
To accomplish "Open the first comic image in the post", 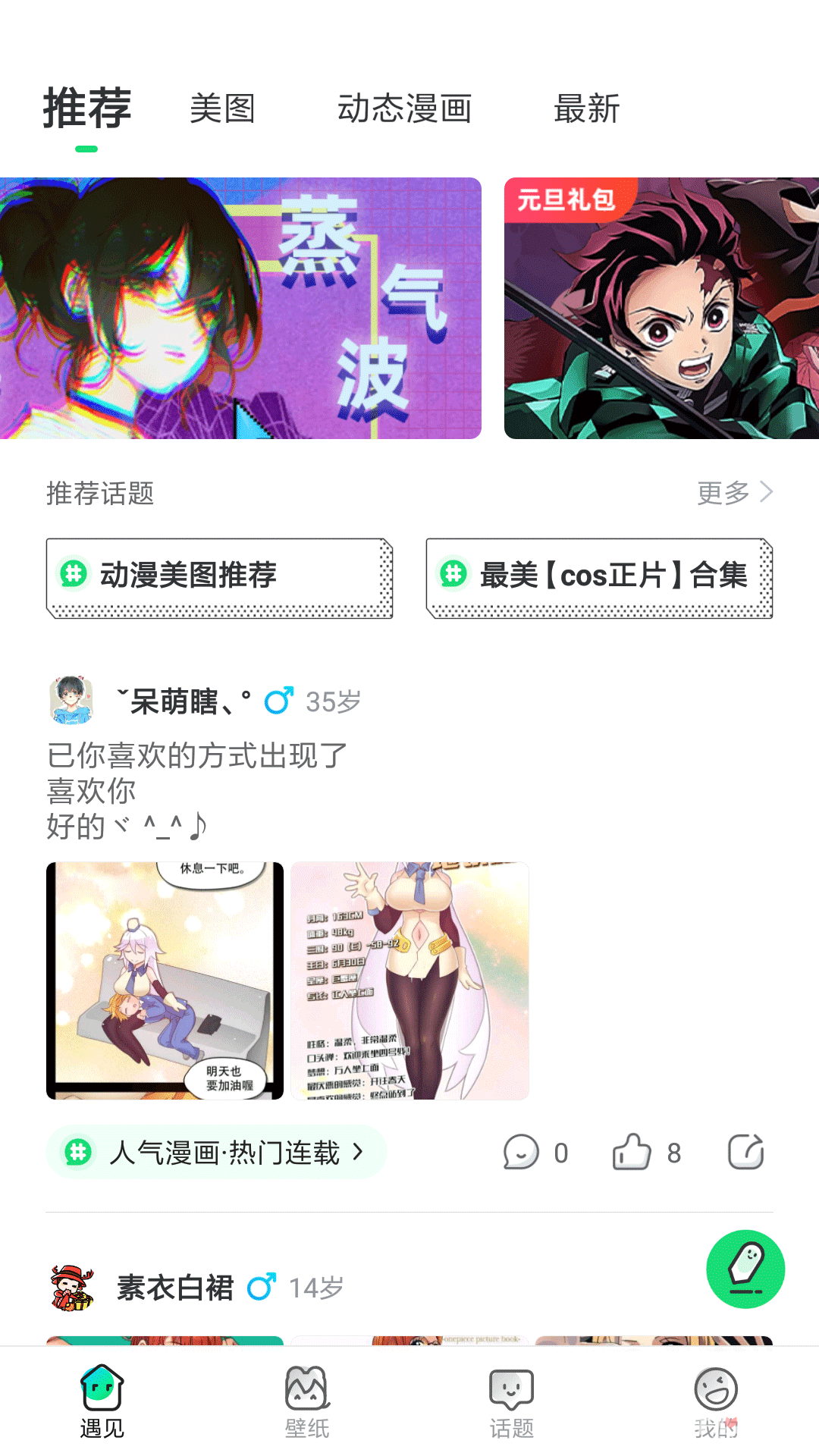I will tap(165, 980).
